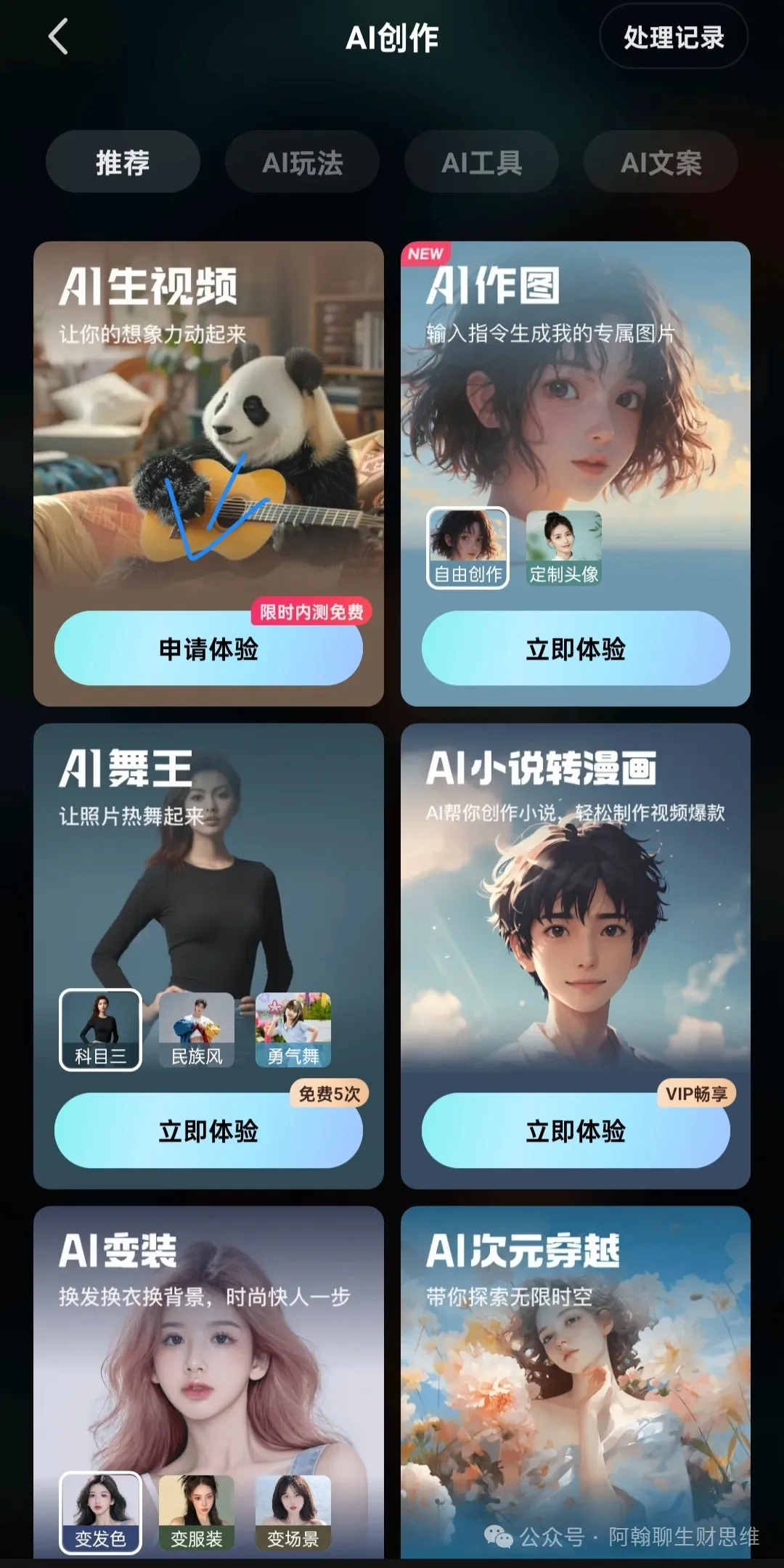Tap 立即体验 on the AI作图 card
784x1568 pixels.
pyautogui.click(x=576, y=648)
